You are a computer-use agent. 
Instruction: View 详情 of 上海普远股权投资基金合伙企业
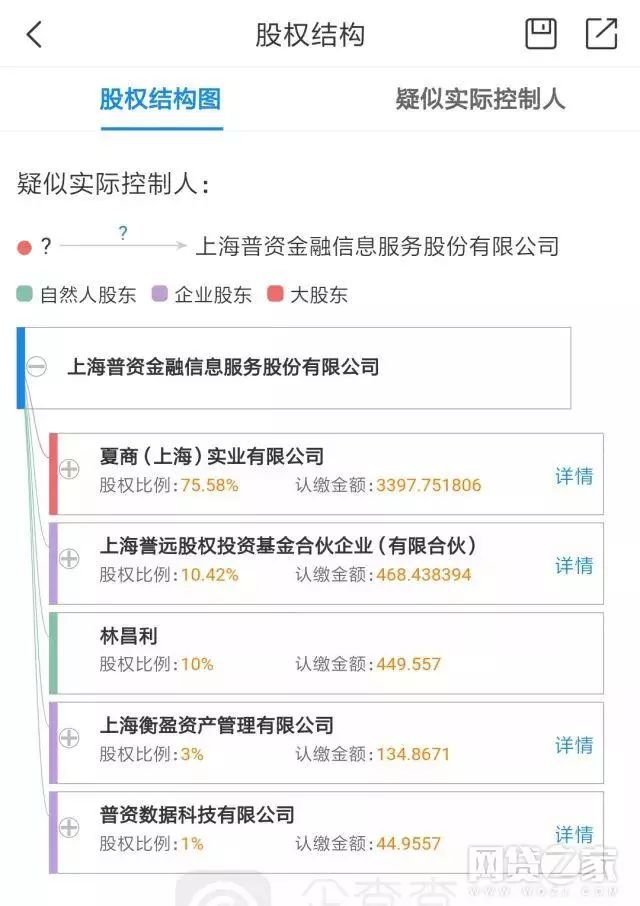574,566
